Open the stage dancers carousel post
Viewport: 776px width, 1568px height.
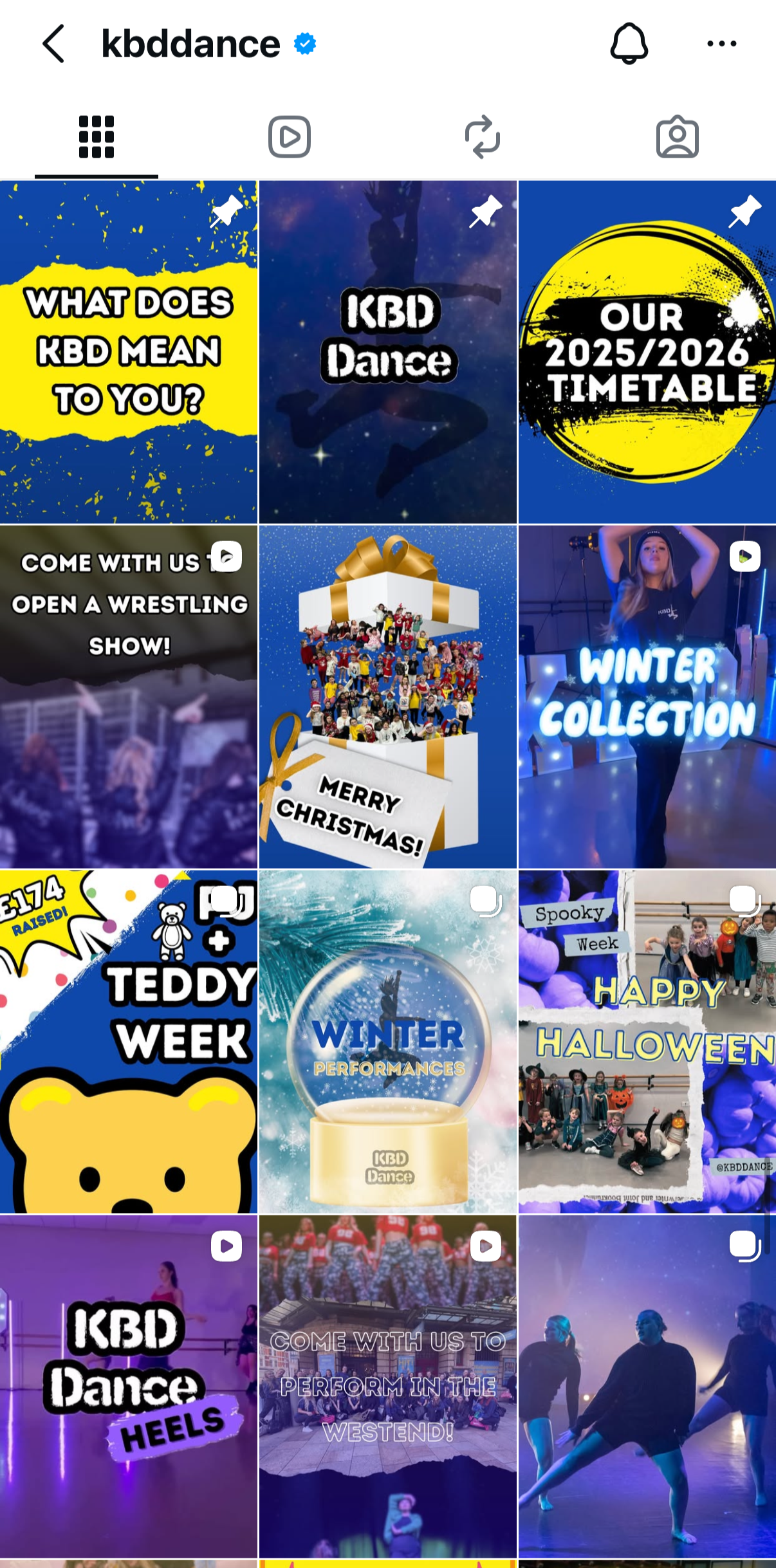(x=647, y=1387)
